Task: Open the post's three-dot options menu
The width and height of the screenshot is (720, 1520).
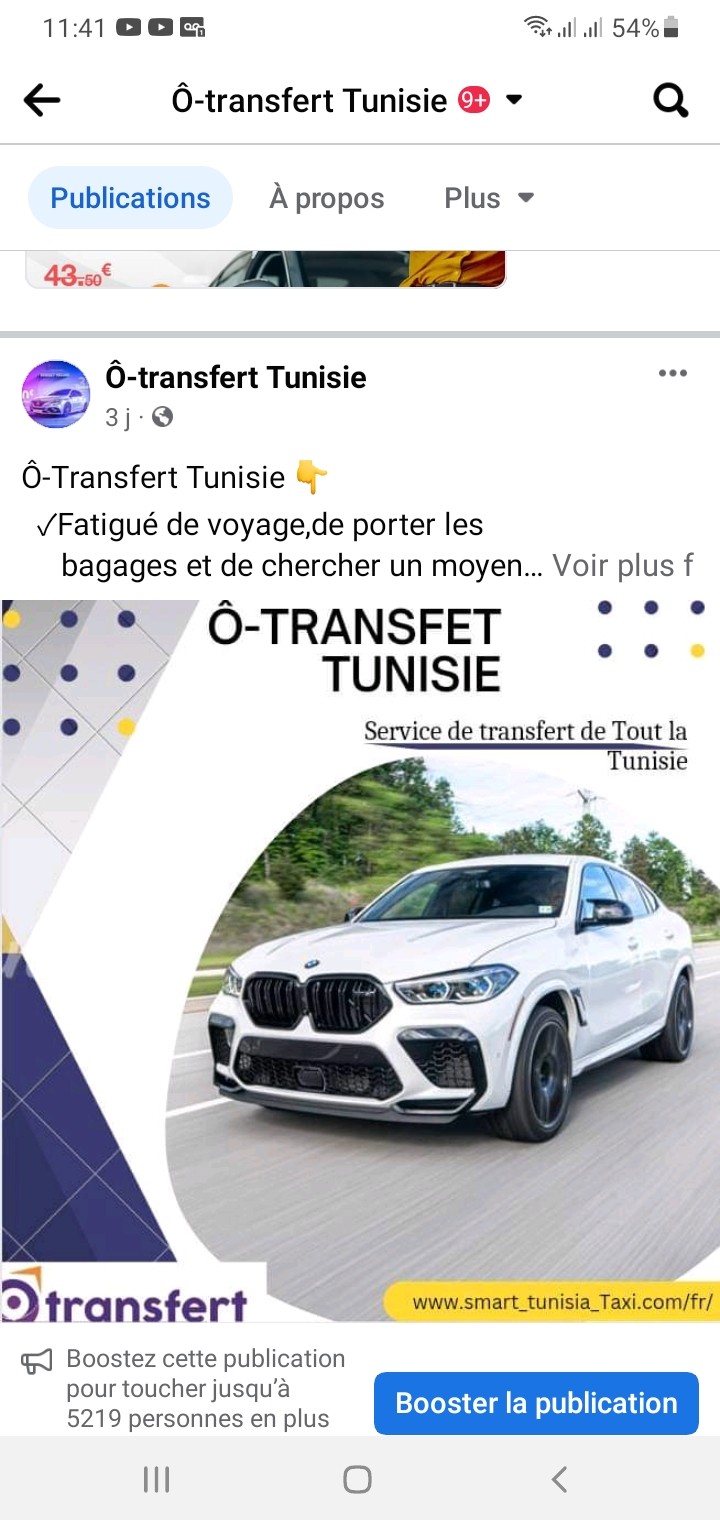Action: [x=673, y=374]
